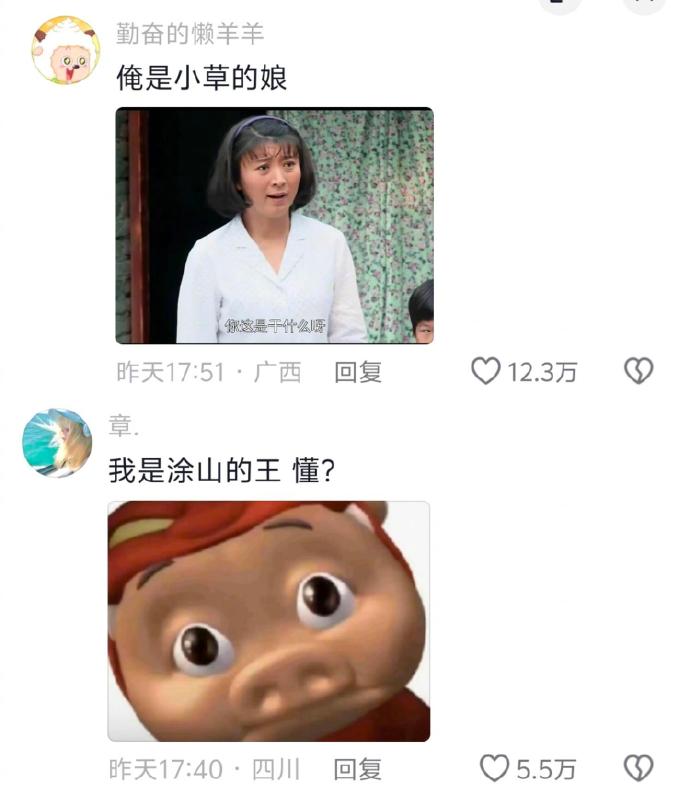Dislike the 我是涂山的王 comment

click(638, 769)
